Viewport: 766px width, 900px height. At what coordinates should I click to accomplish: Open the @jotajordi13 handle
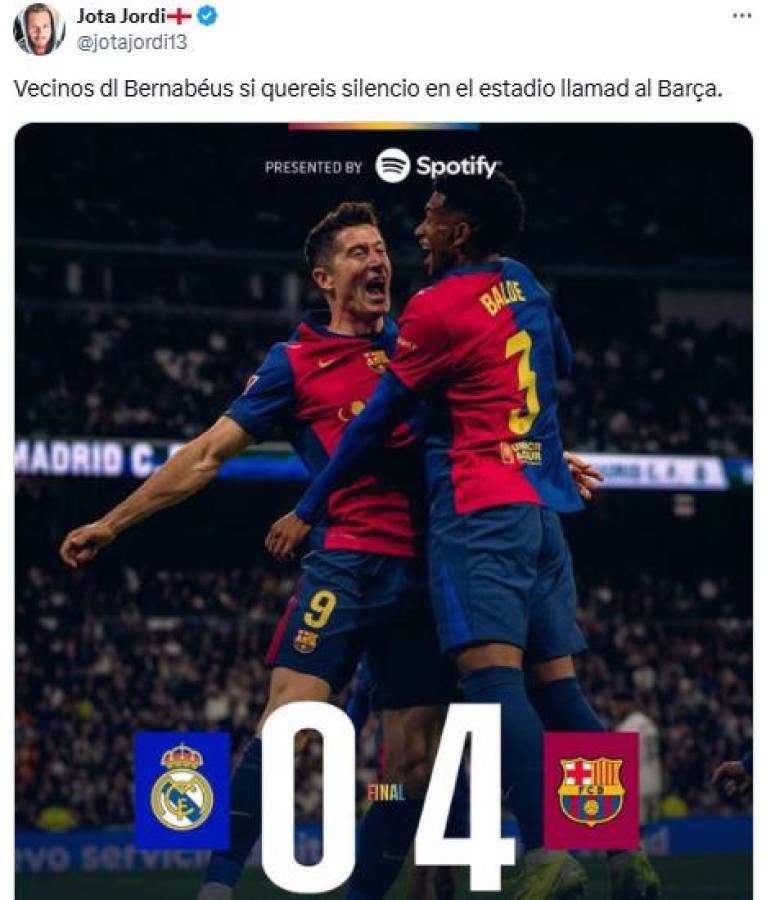(x=131, y=42)
